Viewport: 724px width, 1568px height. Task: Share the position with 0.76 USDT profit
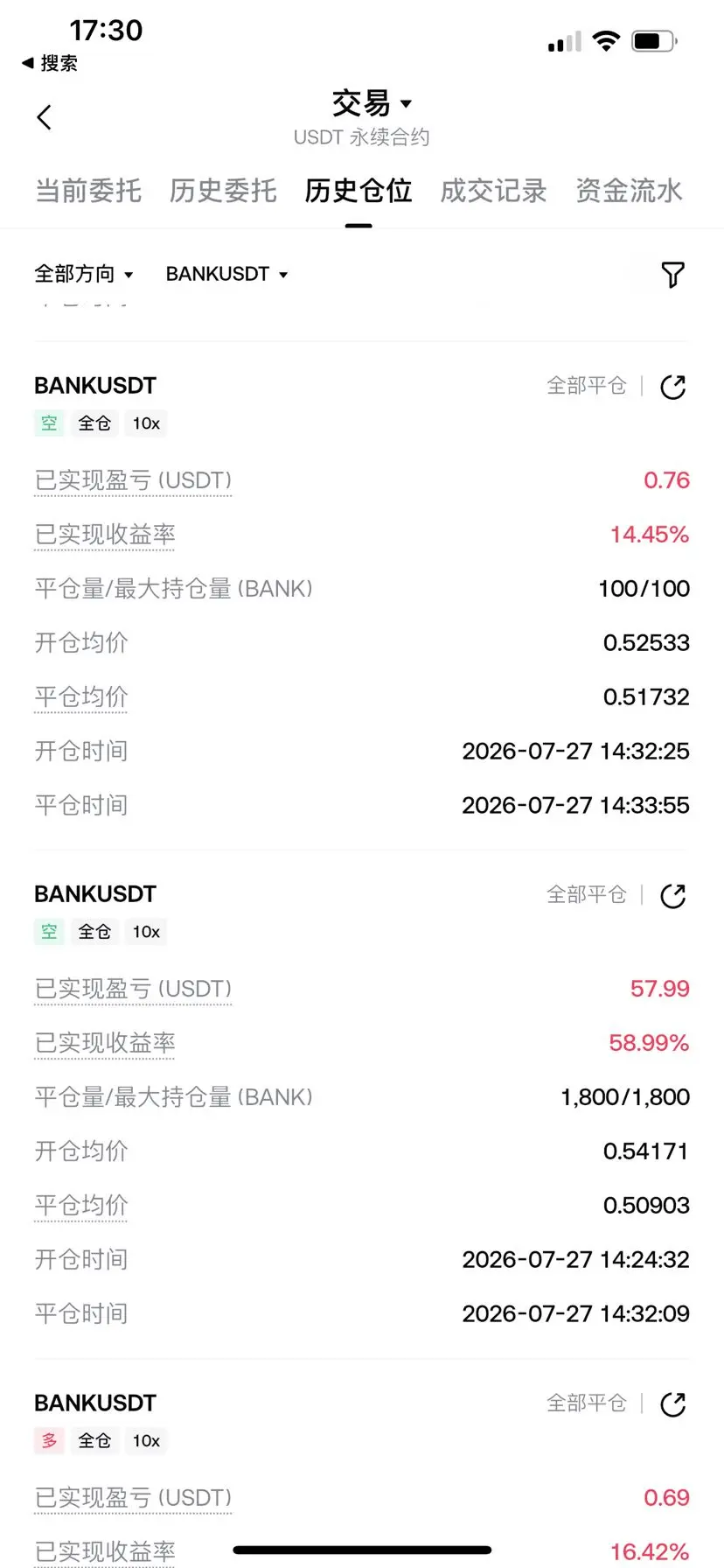tap(672, 387)
